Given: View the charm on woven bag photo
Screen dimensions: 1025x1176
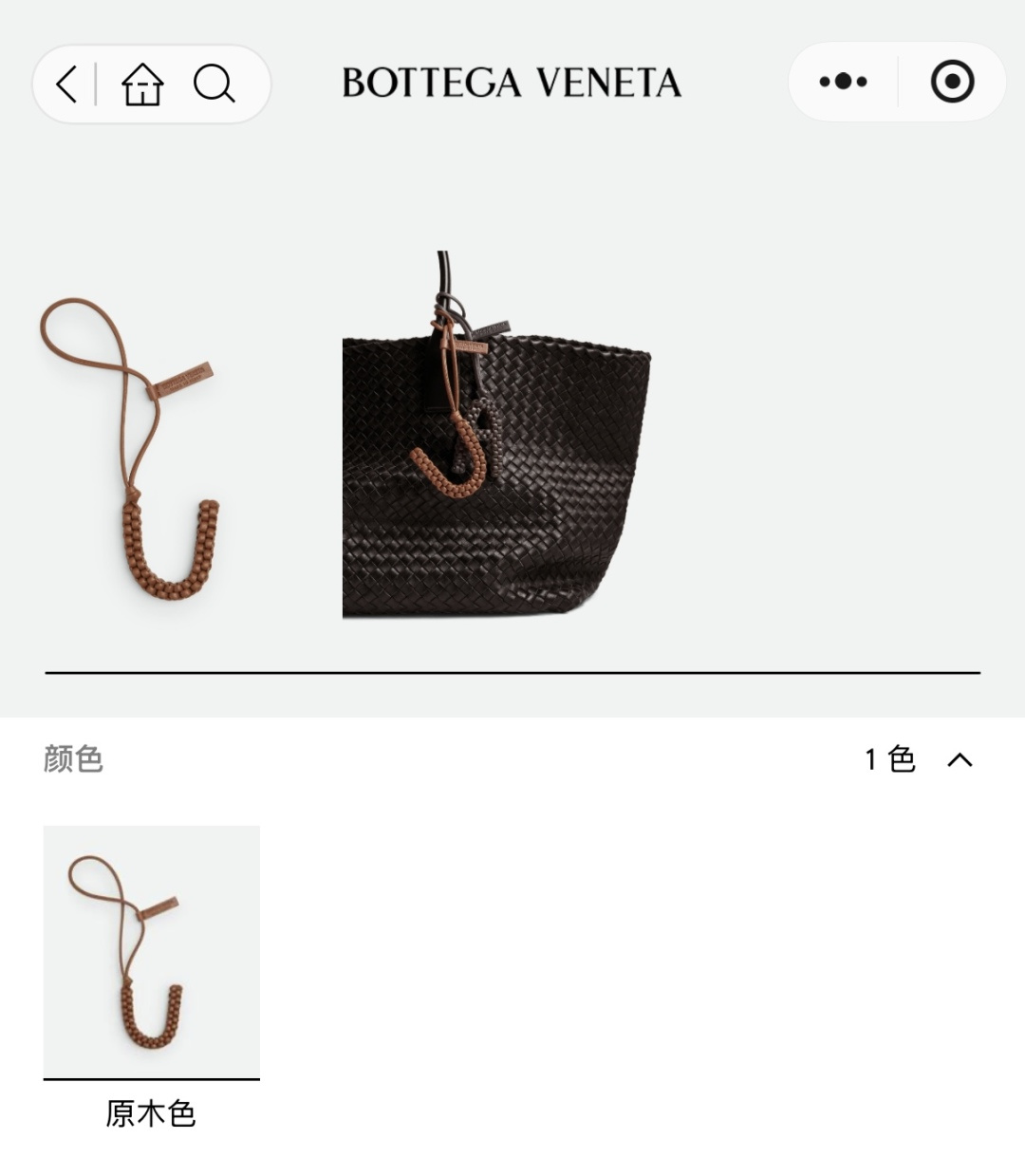Looking at the screenshot, I should 496,437.
